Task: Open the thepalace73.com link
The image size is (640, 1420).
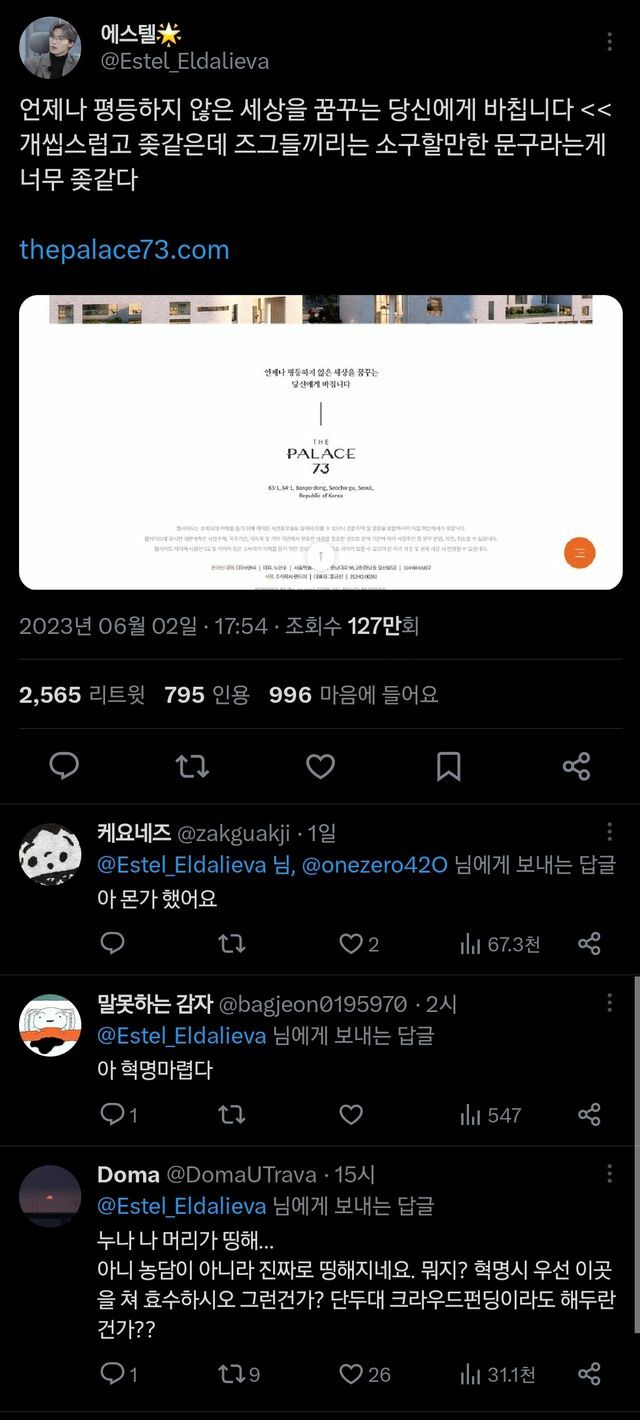Action: pos(124,249)
